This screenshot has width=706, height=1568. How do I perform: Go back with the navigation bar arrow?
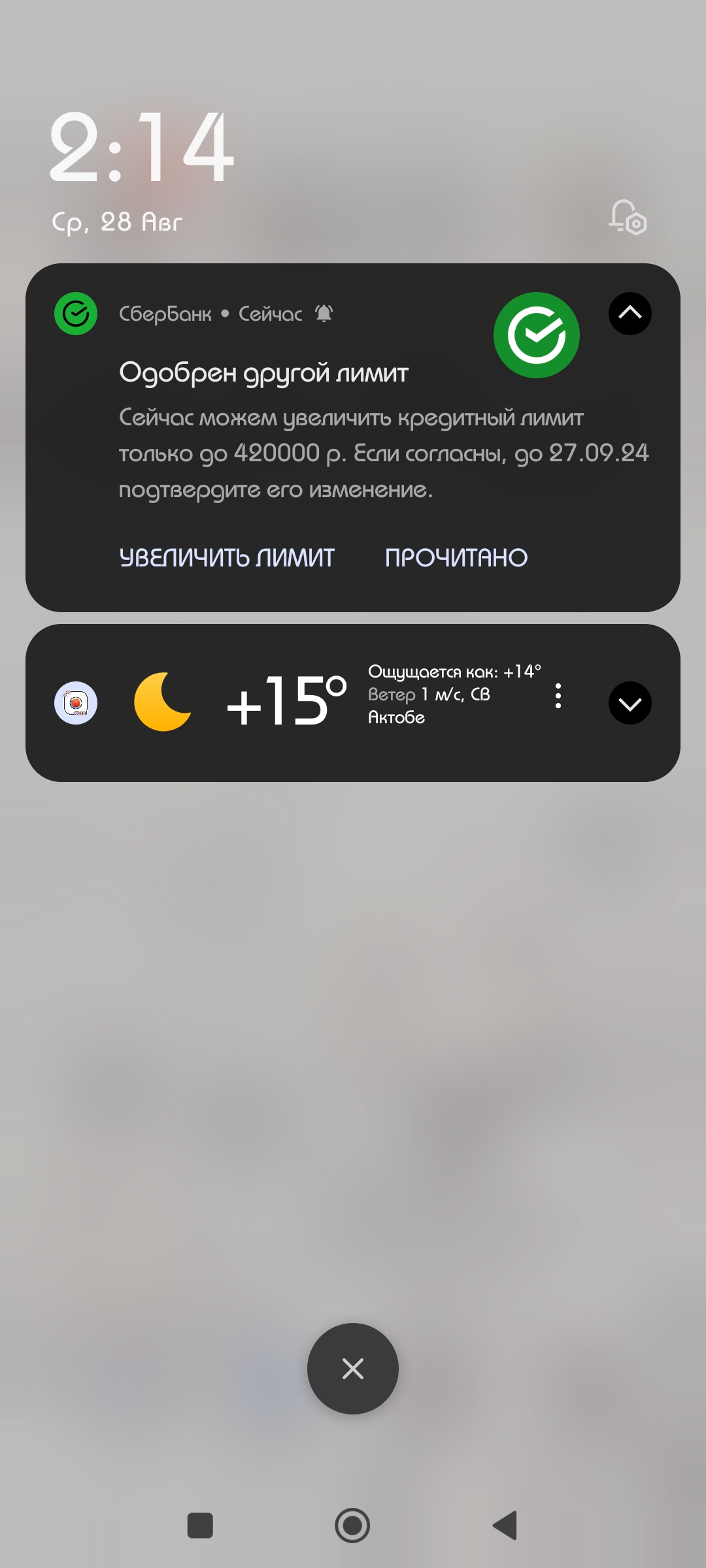click(505, 1526)
